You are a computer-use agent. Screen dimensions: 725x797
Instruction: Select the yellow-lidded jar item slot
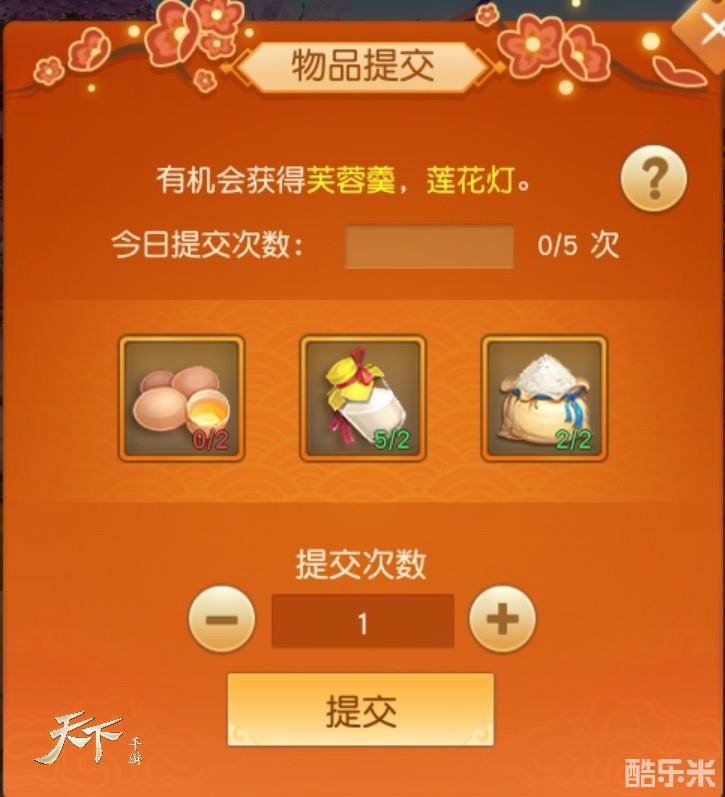[363, 397]
